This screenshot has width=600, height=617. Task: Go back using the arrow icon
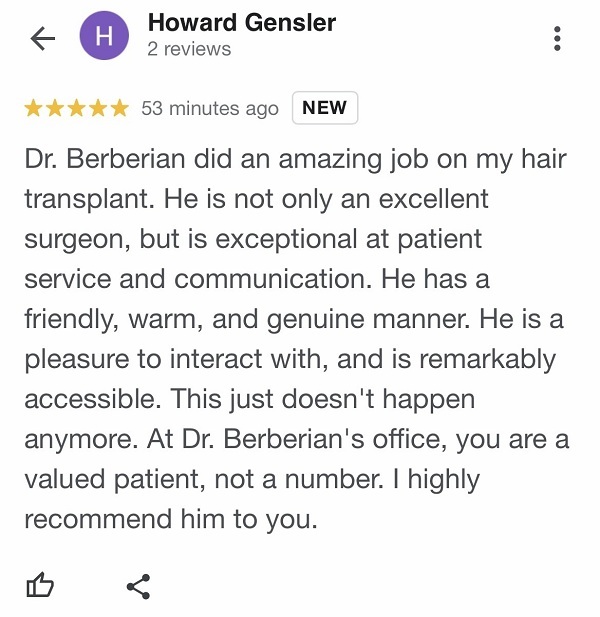pyautogui.click(x=43, y=38)
